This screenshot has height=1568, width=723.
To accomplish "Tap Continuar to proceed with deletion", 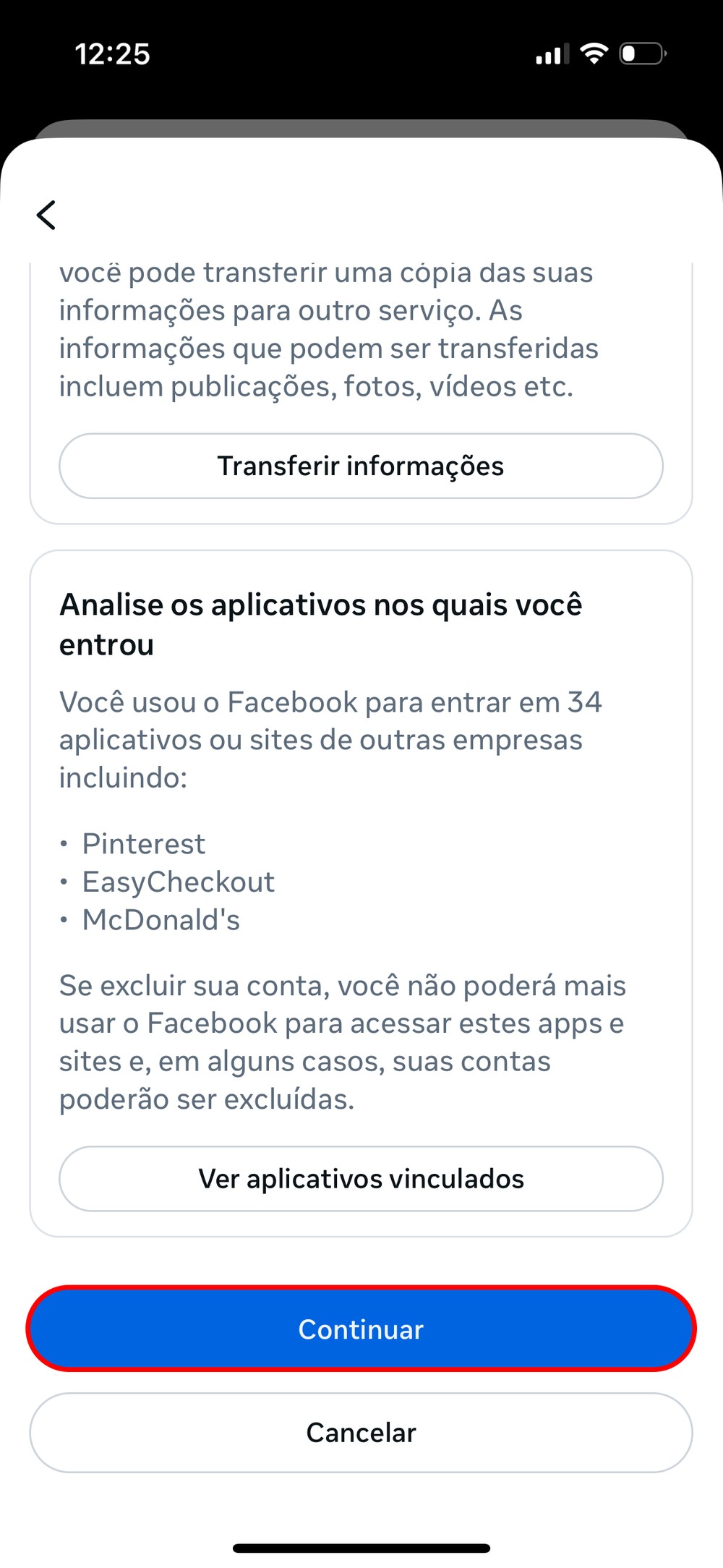I will (361, 1329).
